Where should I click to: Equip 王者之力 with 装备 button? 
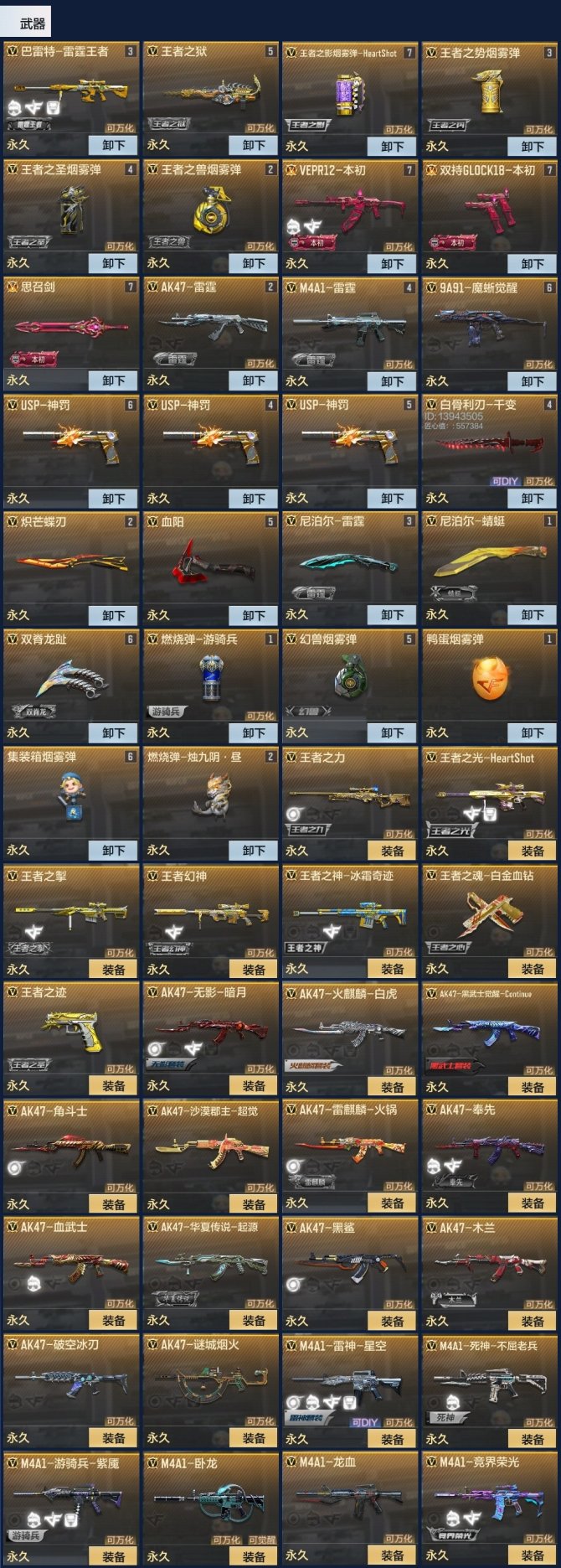click(x=392, y=851)
